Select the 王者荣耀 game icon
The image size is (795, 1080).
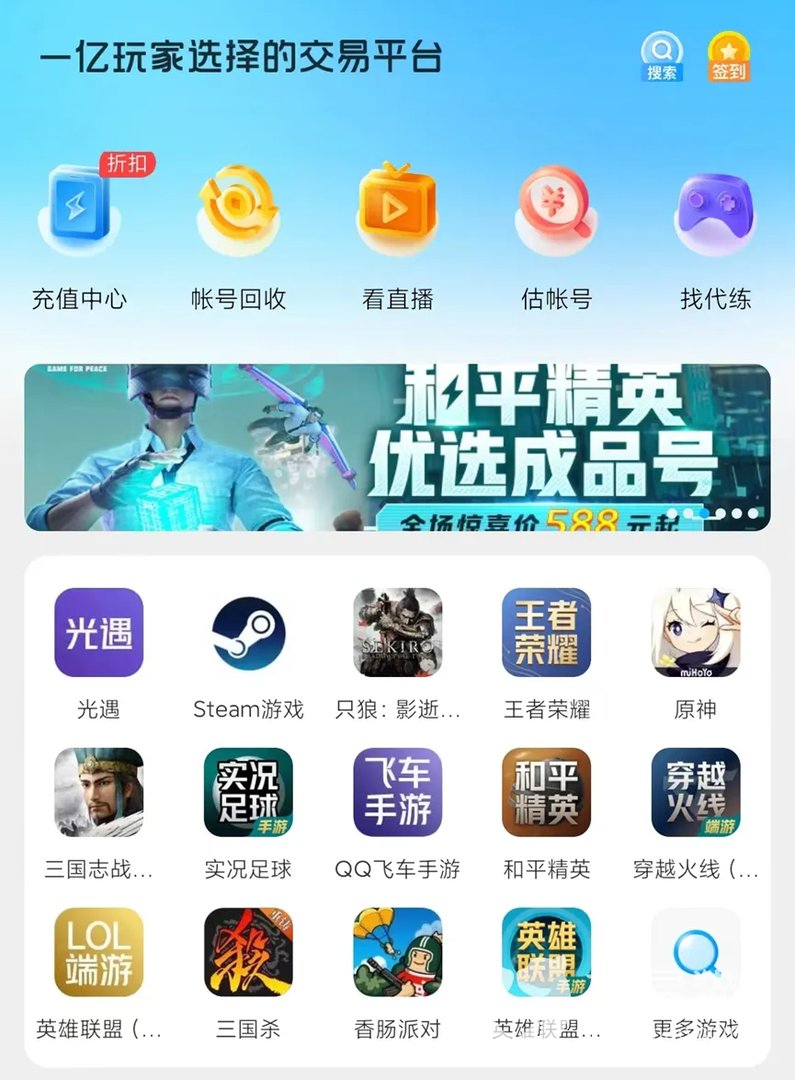click(x=547, y=633)
